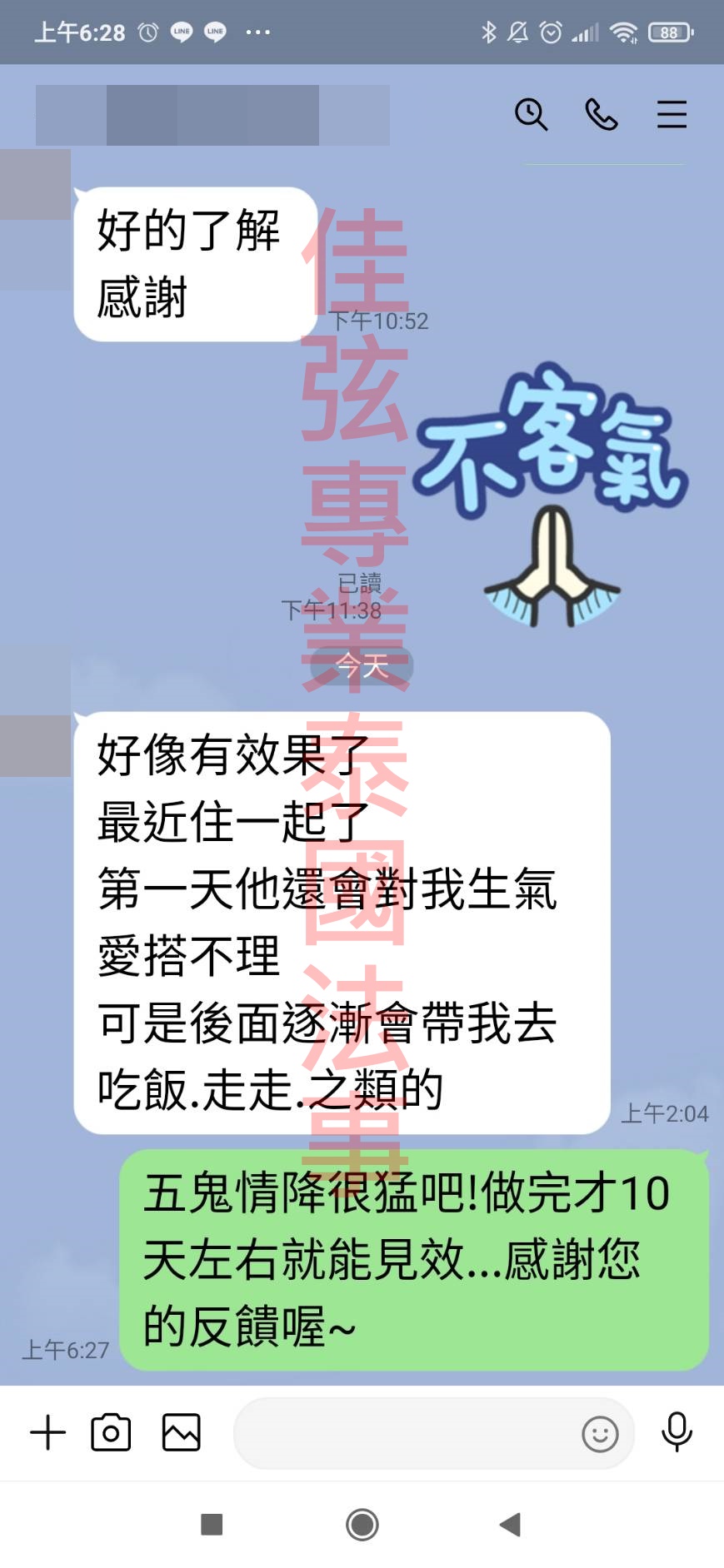
Task: Open the plus attachment options
Action: [x=47, y=1433]
